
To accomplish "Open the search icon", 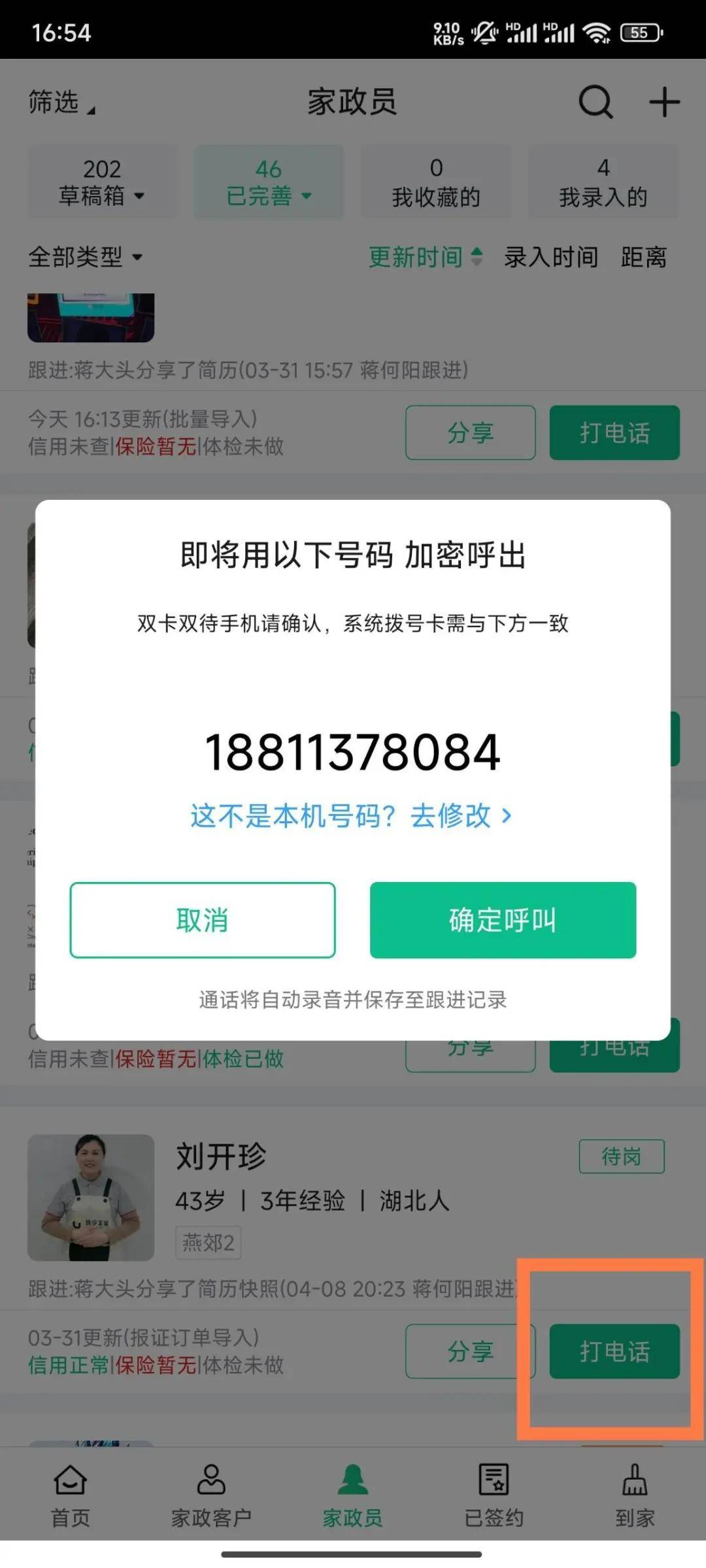I will [x=596, y=102].
